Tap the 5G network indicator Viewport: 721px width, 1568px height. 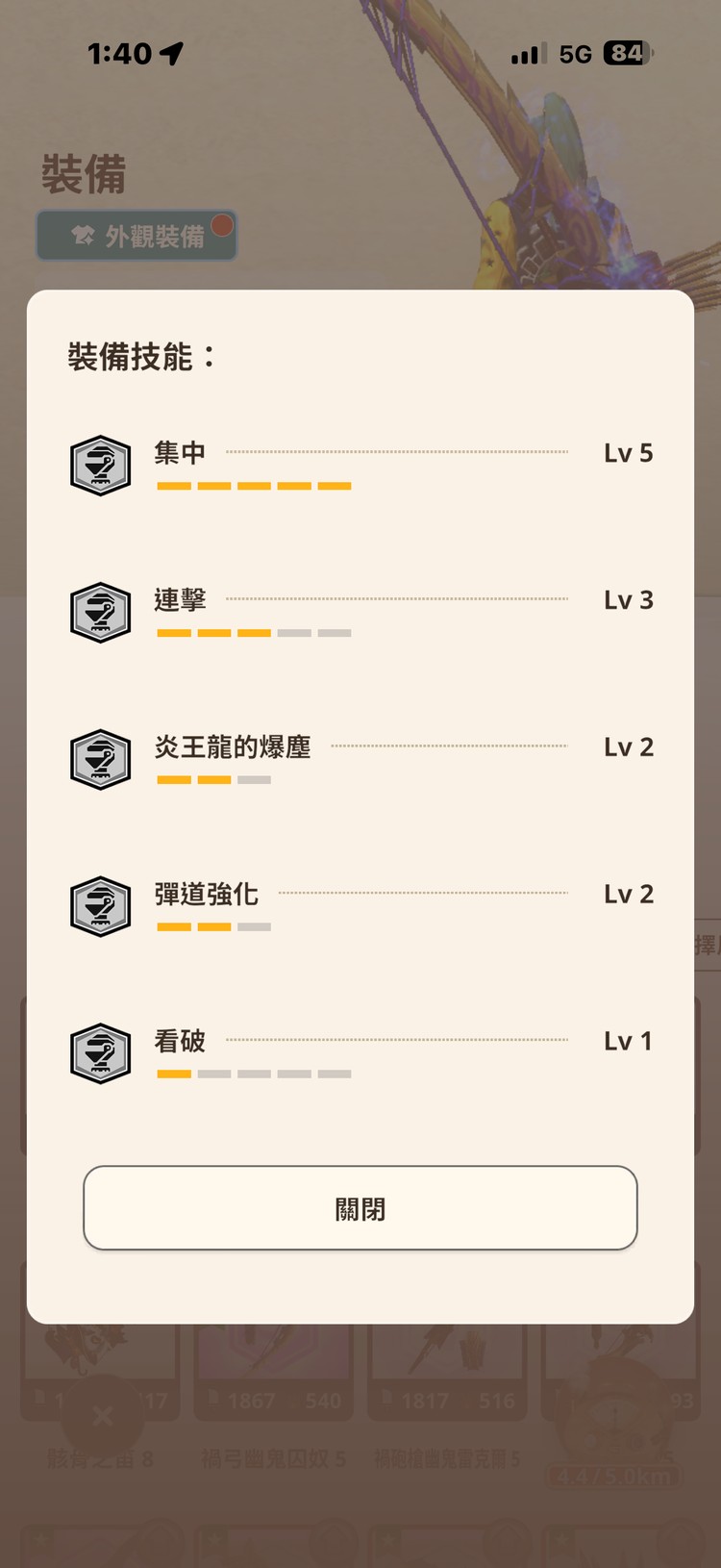coord(574,53)
